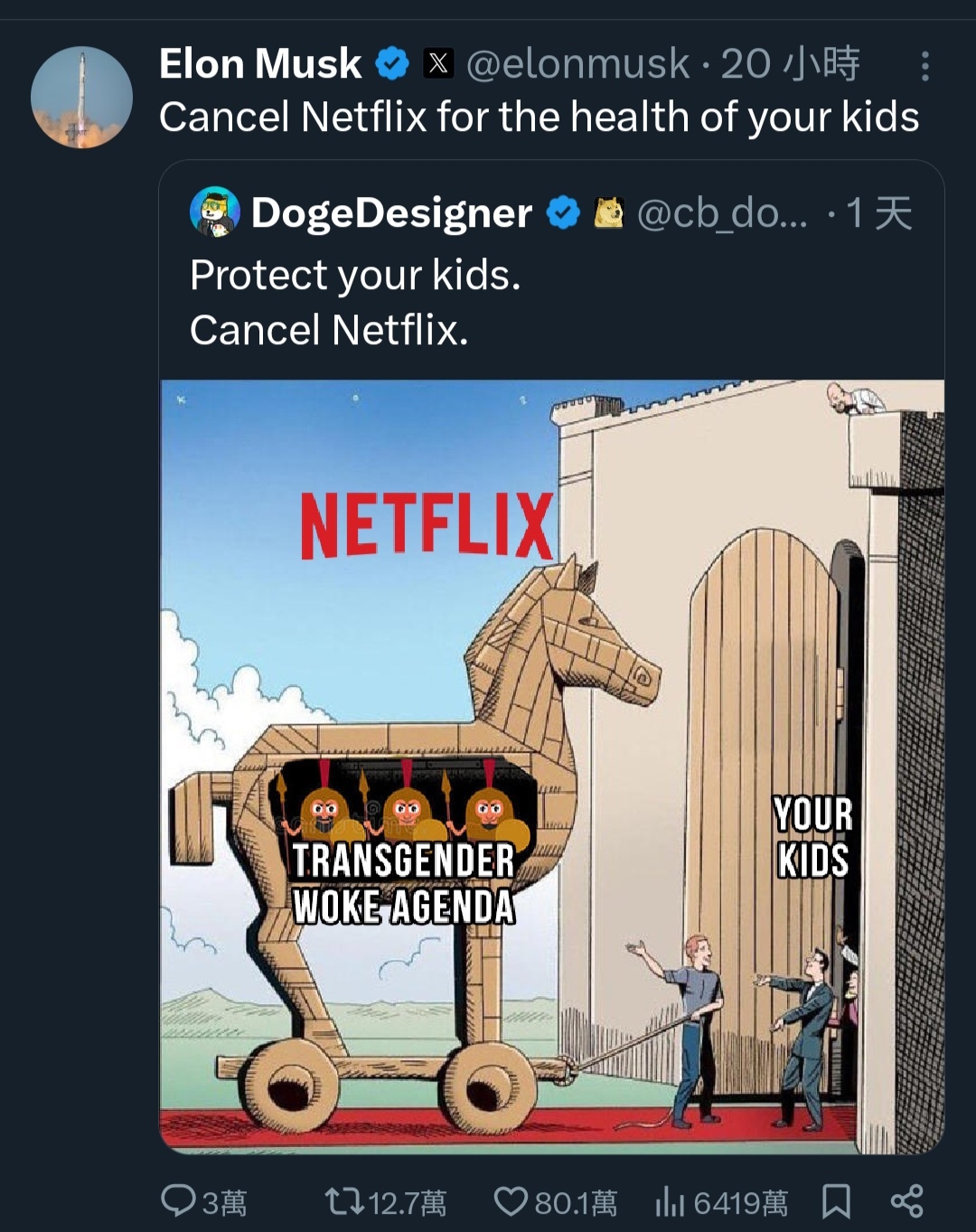Share this post
The width and height of the screenshot is (976, 1232).
click(x=906, y=1201)
